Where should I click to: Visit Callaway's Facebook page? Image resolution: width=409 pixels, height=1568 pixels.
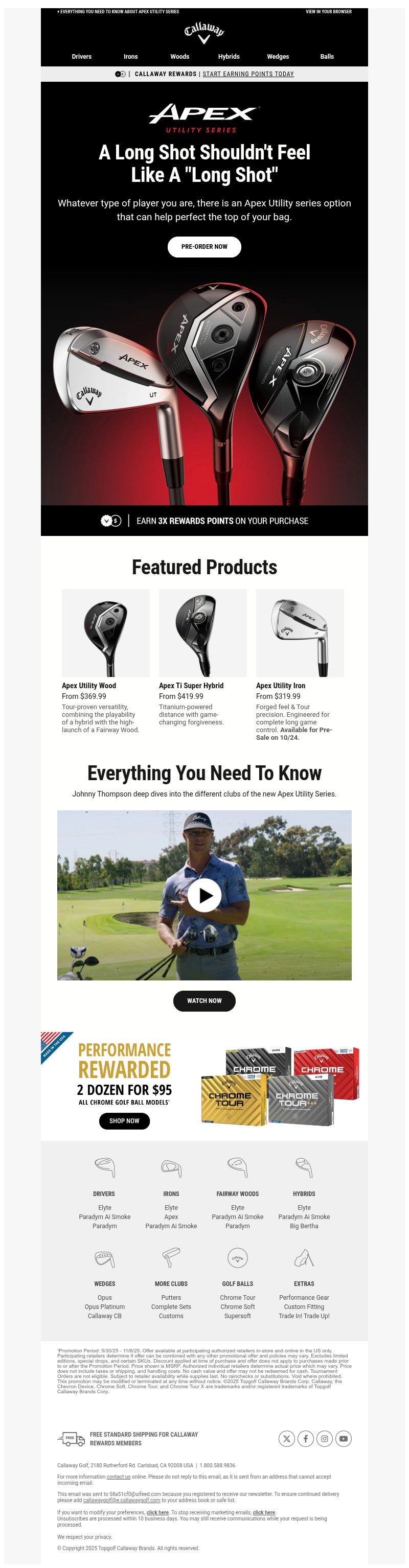(x=305, y=1439)
